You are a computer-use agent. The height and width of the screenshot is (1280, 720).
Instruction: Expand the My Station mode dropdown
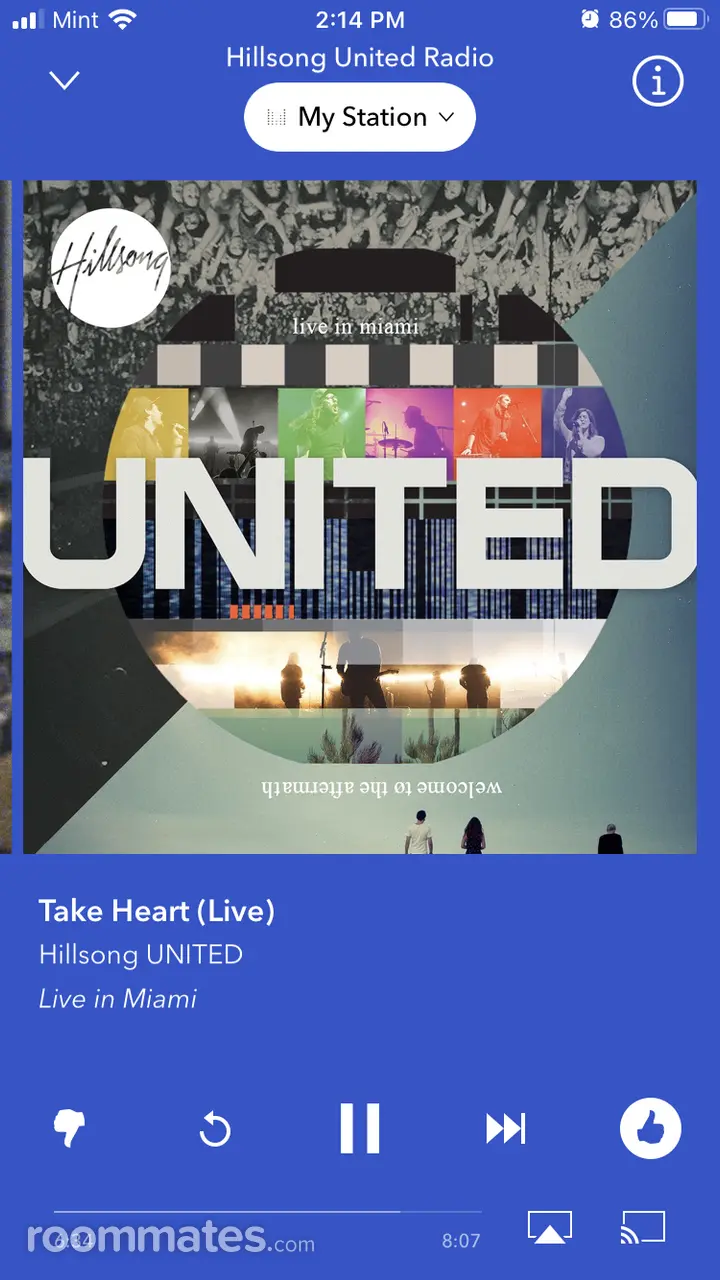360,117
